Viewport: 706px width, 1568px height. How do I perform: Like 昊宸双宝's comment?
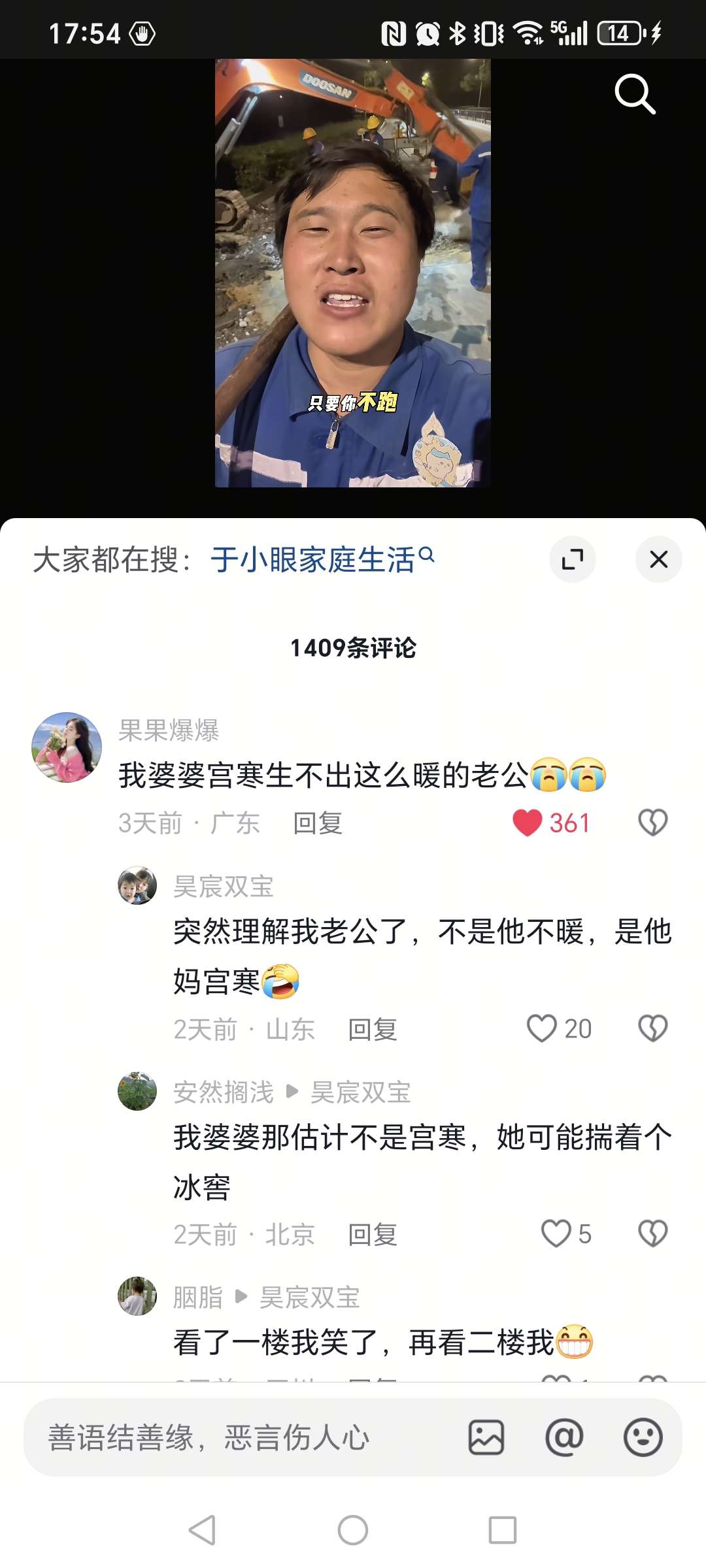(x=542, y=1028)
